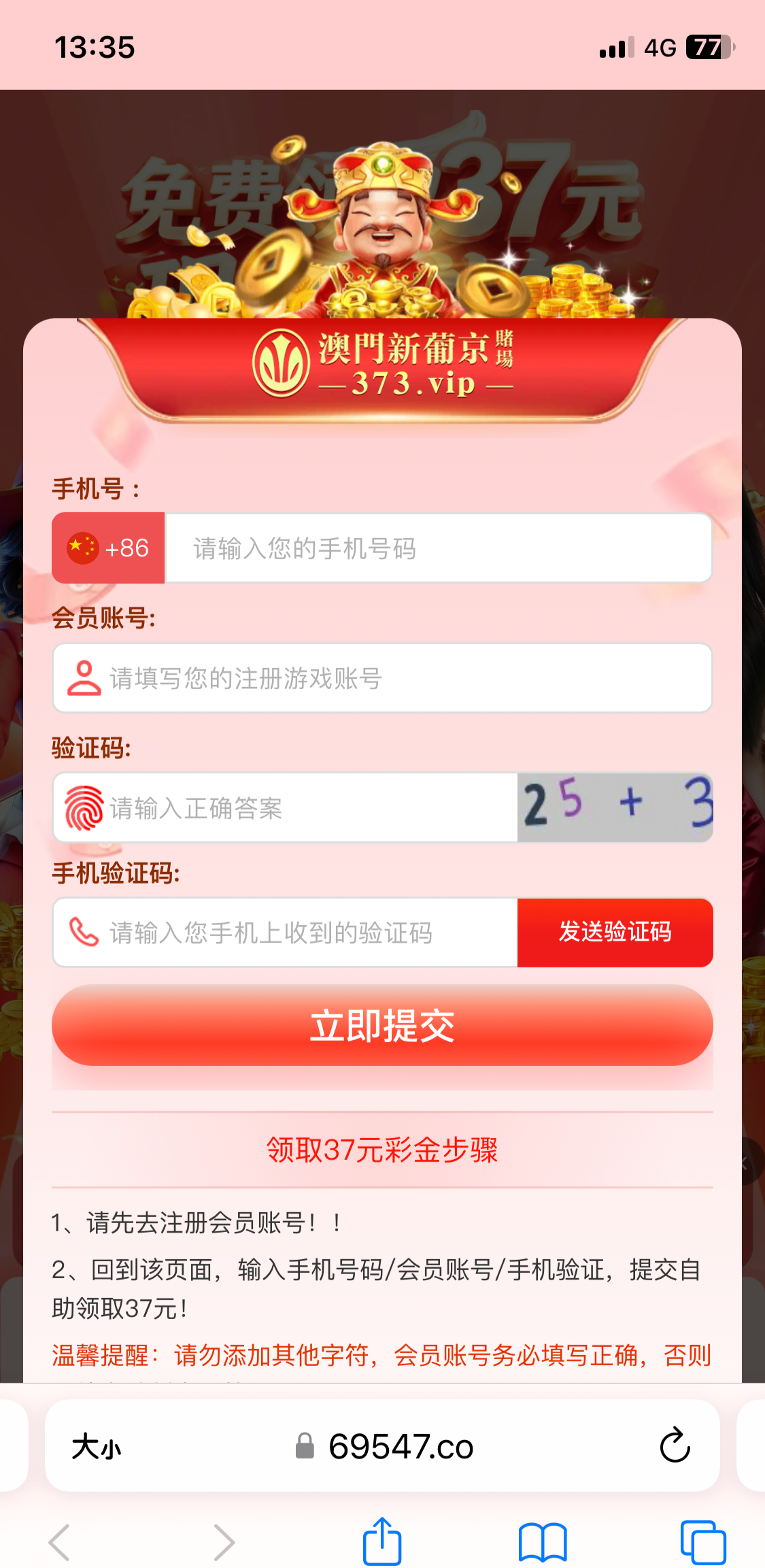Open browser bookmarks
765x1568 pixels.
(542, 1541)
